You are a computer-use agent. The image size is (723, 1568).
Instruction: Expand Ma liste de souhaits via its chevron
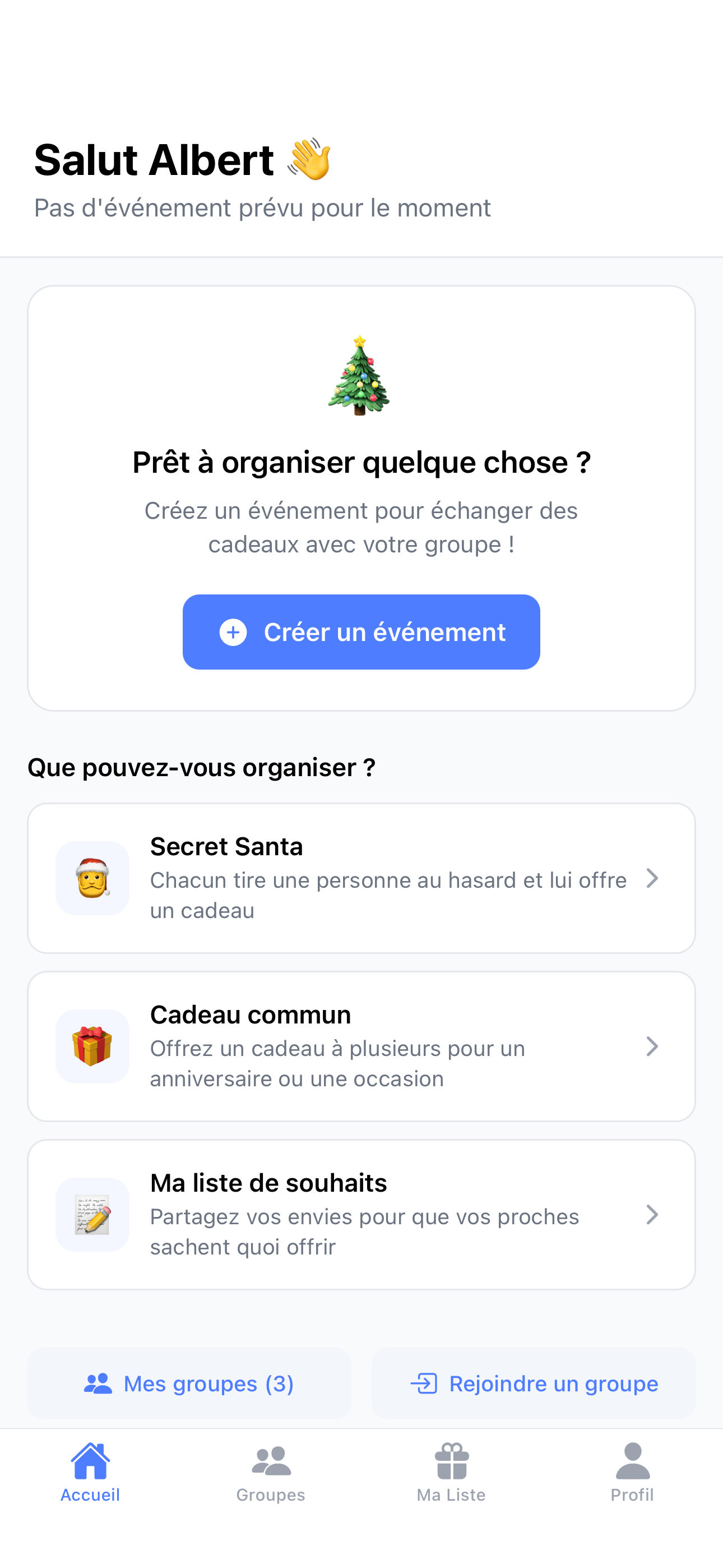coord(653,1215)
